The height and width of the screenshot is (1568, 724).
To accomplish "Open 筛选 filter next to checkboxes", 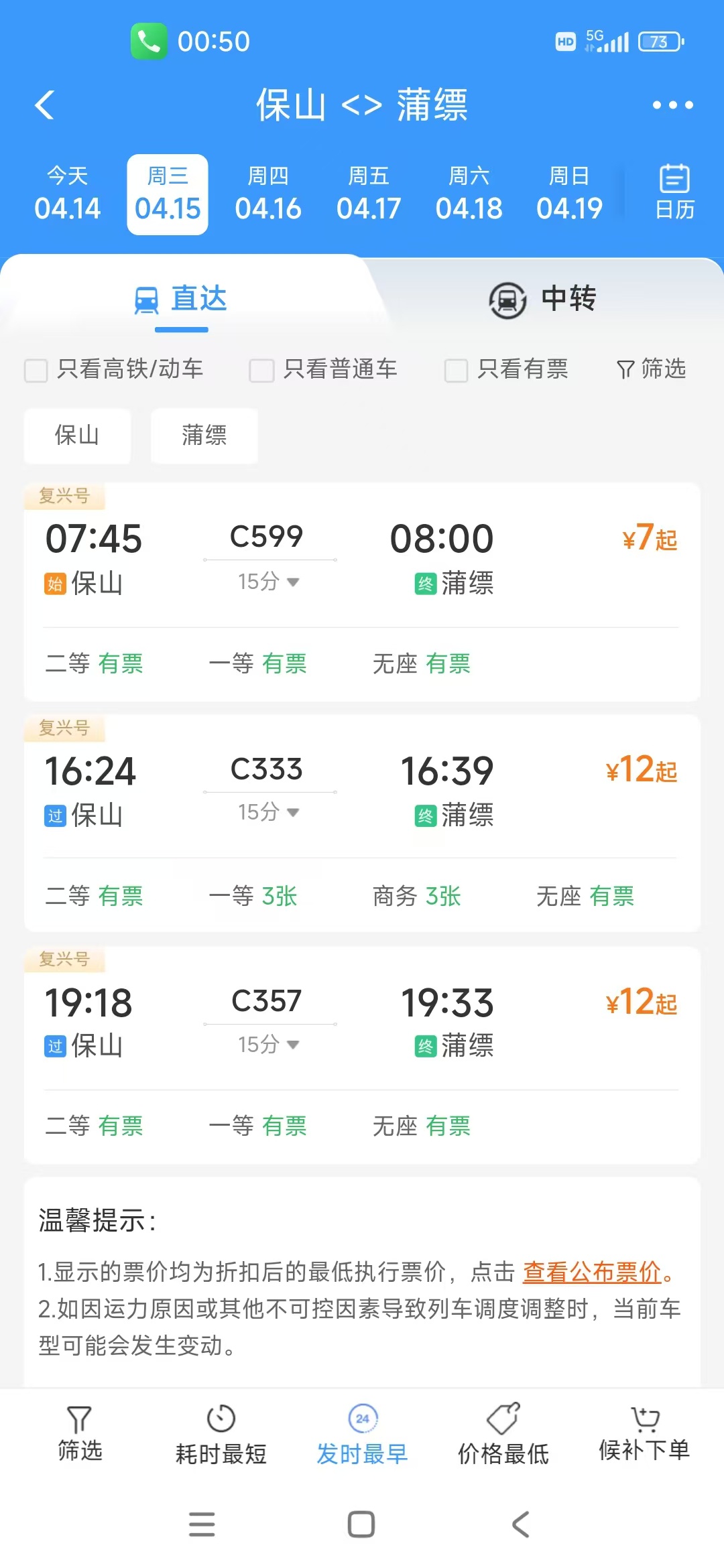I will 651,369.
